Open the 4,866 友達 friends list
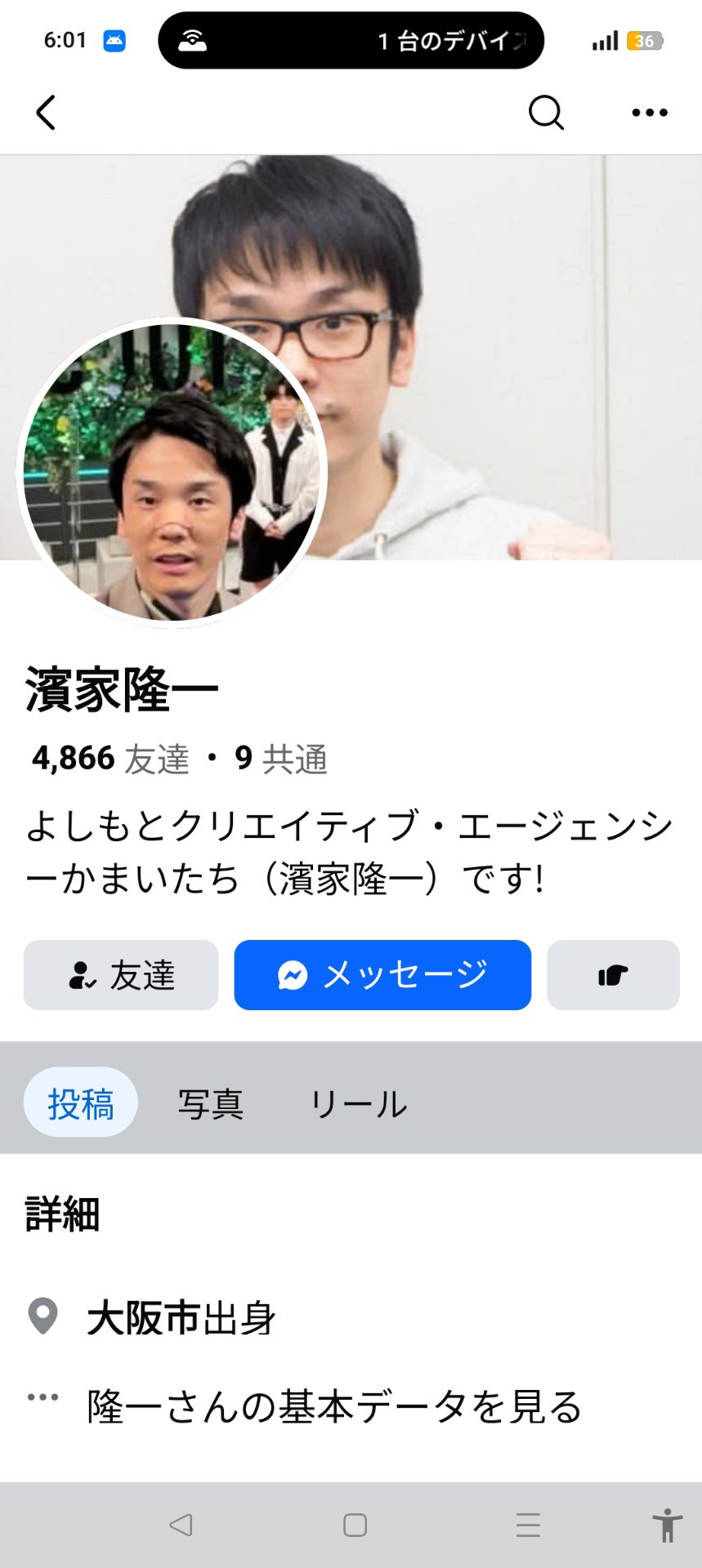Screen dimensions: 702x1568 click(110, 759)
